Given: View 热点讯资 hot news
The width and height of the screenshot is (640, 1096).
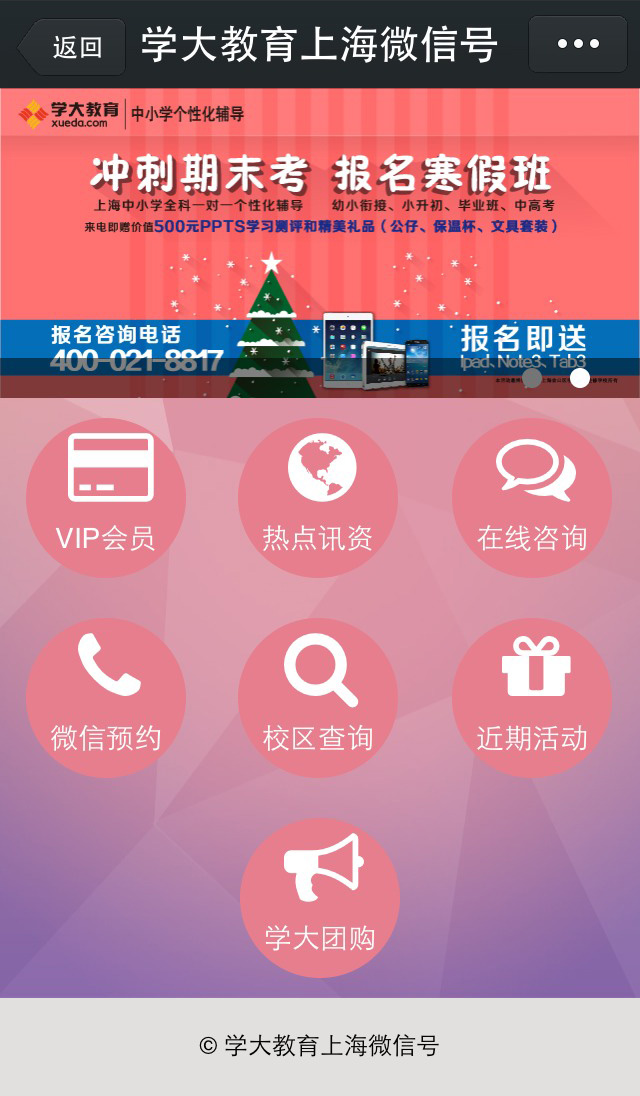Looking at the screenshot, I should tap(318, 498).
